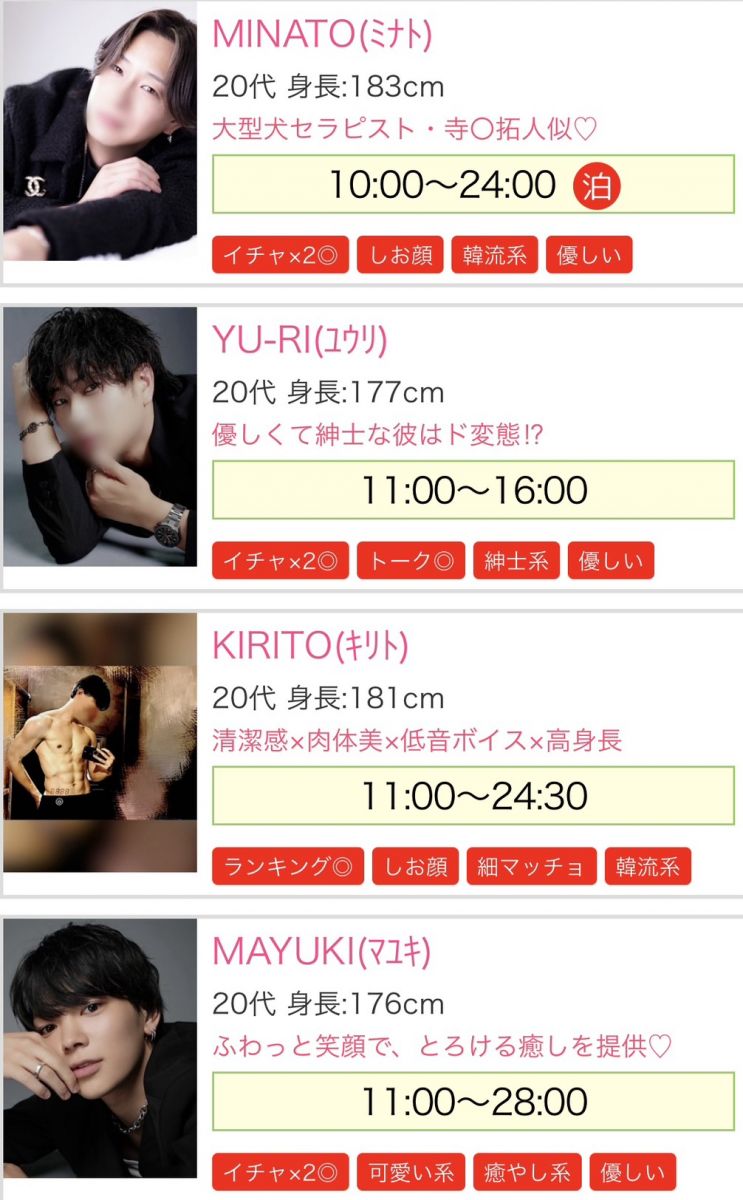Screen dimensions: 743x1200
Task: Select the トーク◎ tag under YU-RI
Action: pos(411,562)
